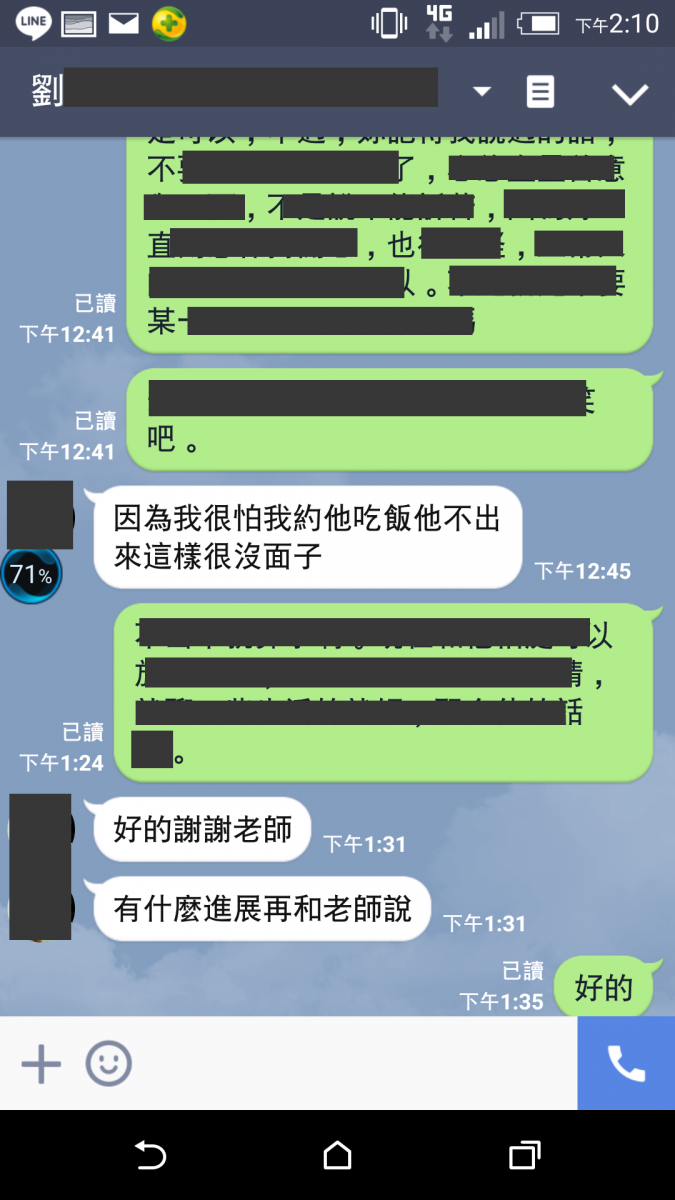Open the chat notes icon
The width and height of the screenshot is (675, 1200).
pos(540,92)
